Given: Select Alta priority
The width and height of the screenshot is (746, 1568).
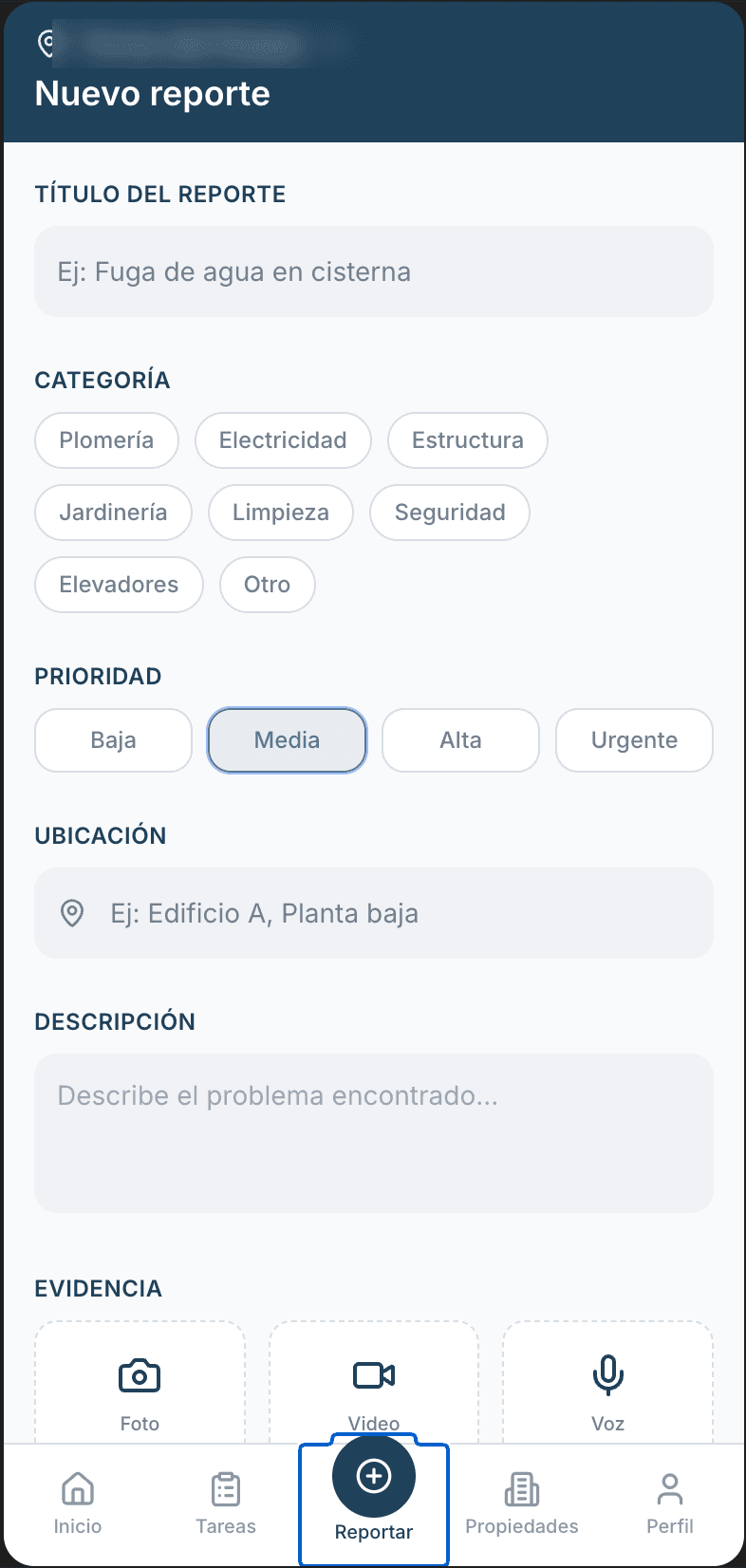Looking at the screenshot, I should (459, 740).
